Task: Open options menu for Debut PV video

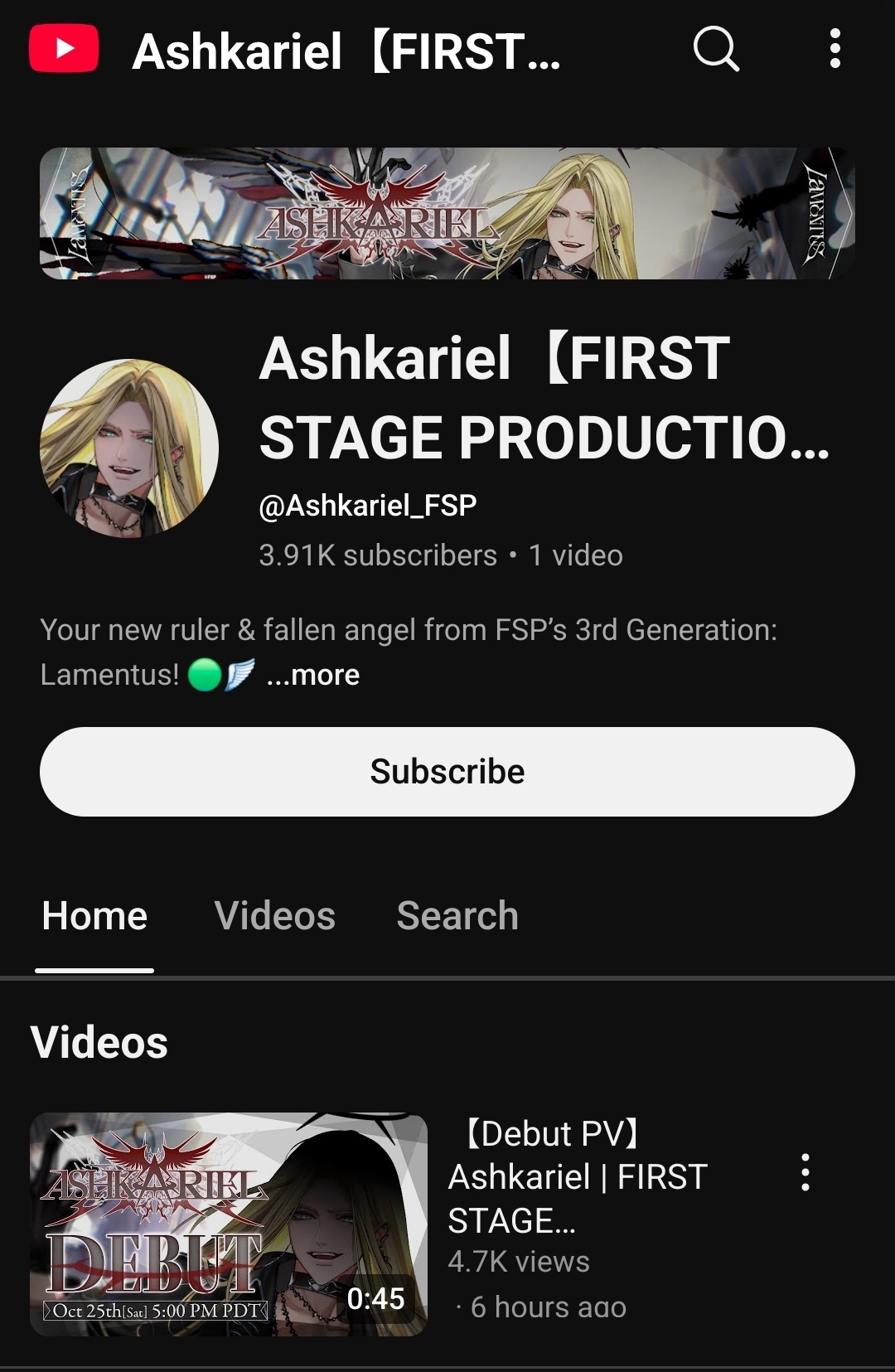Action: pos(805,1172)
